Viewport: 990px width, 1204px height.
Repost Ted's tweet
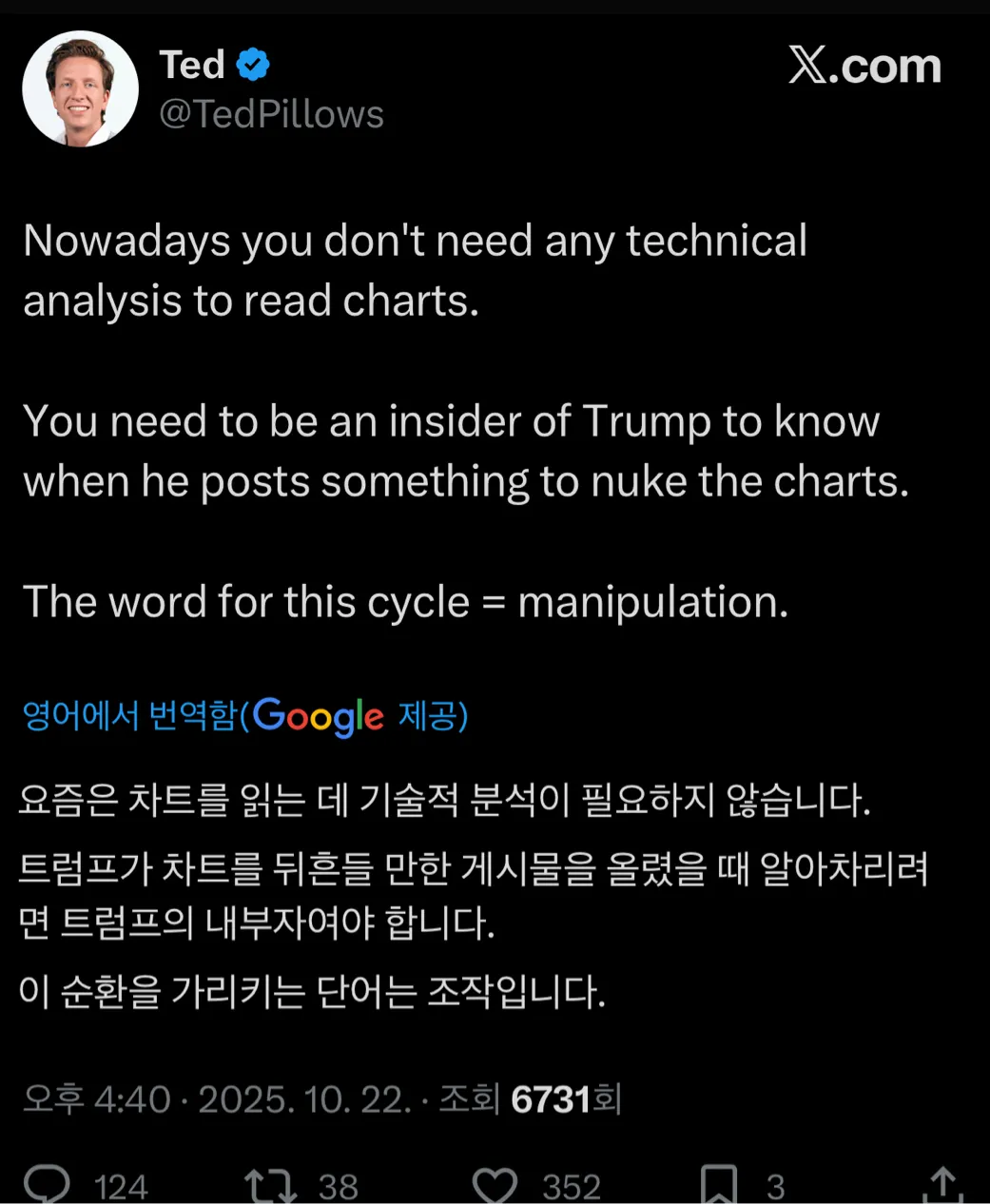click(270, 1185)
